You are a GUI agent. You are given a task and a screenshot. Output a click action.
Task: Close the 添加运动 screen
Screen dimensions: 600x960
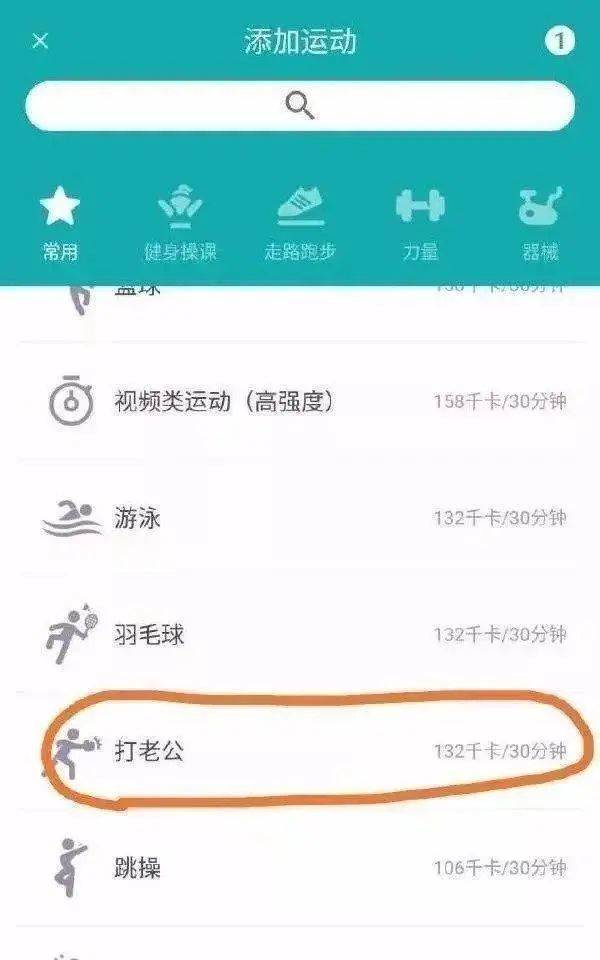40,41
